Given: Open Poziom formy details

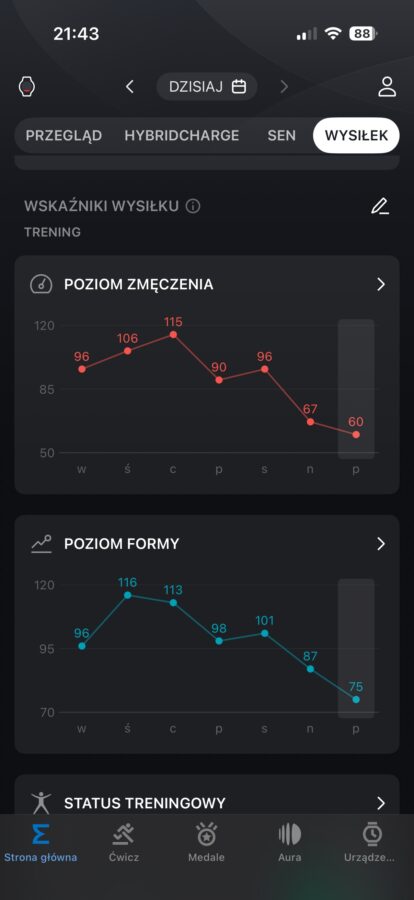Looking at the screenshot, I should pyautogui.click(x=207, y=544).
